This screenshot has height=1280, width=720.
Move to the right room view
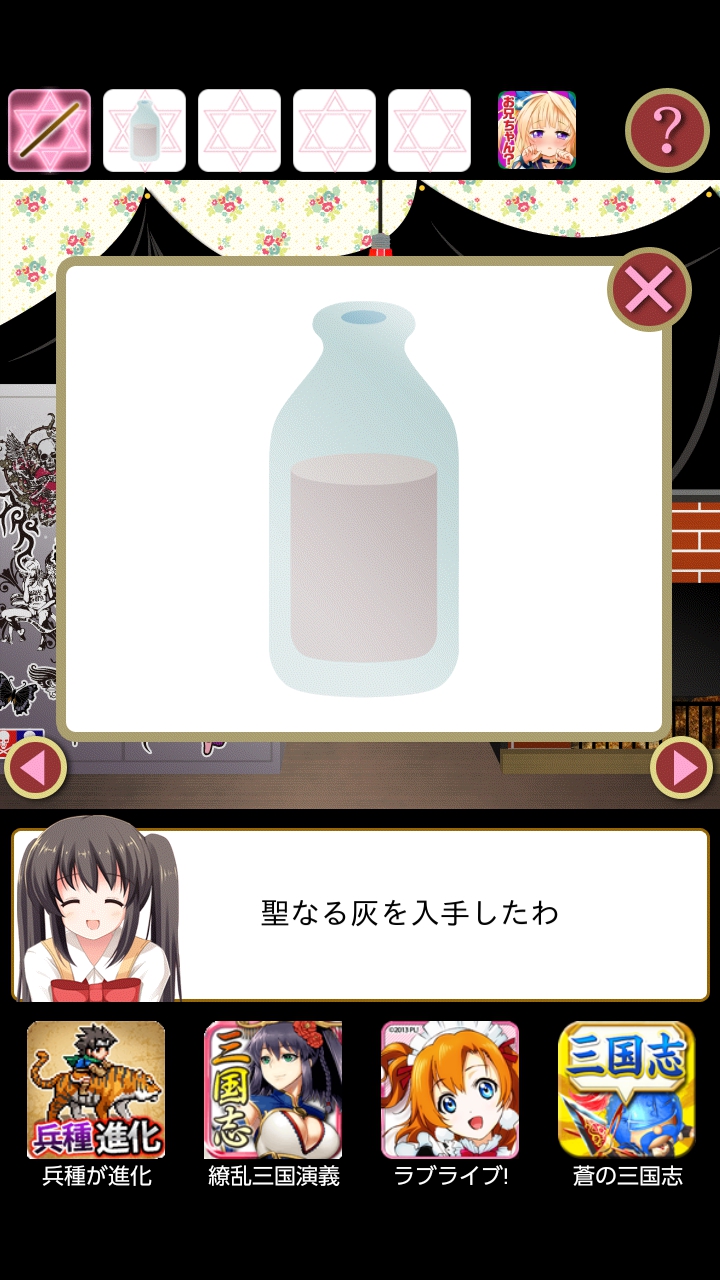coord(682,768)
